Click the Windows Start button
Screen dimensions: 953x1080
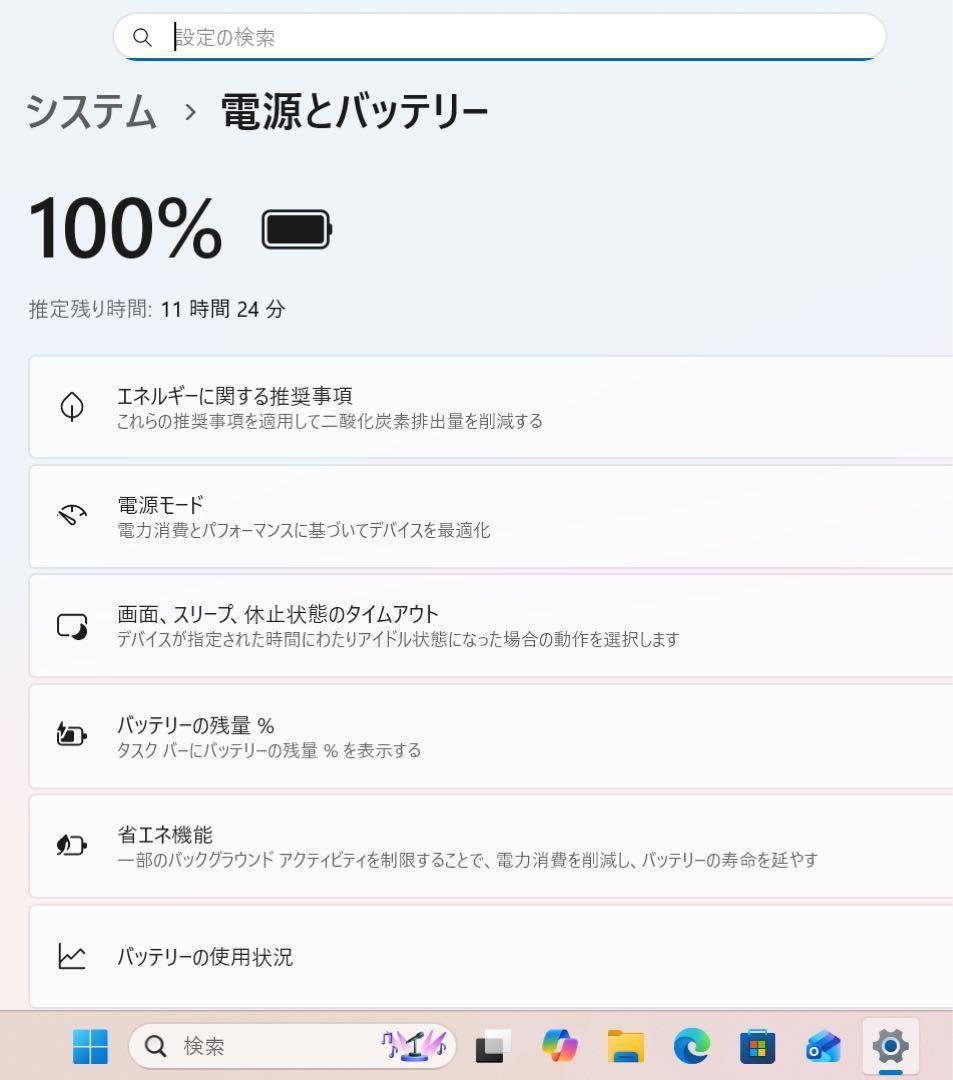[89, 1047]
